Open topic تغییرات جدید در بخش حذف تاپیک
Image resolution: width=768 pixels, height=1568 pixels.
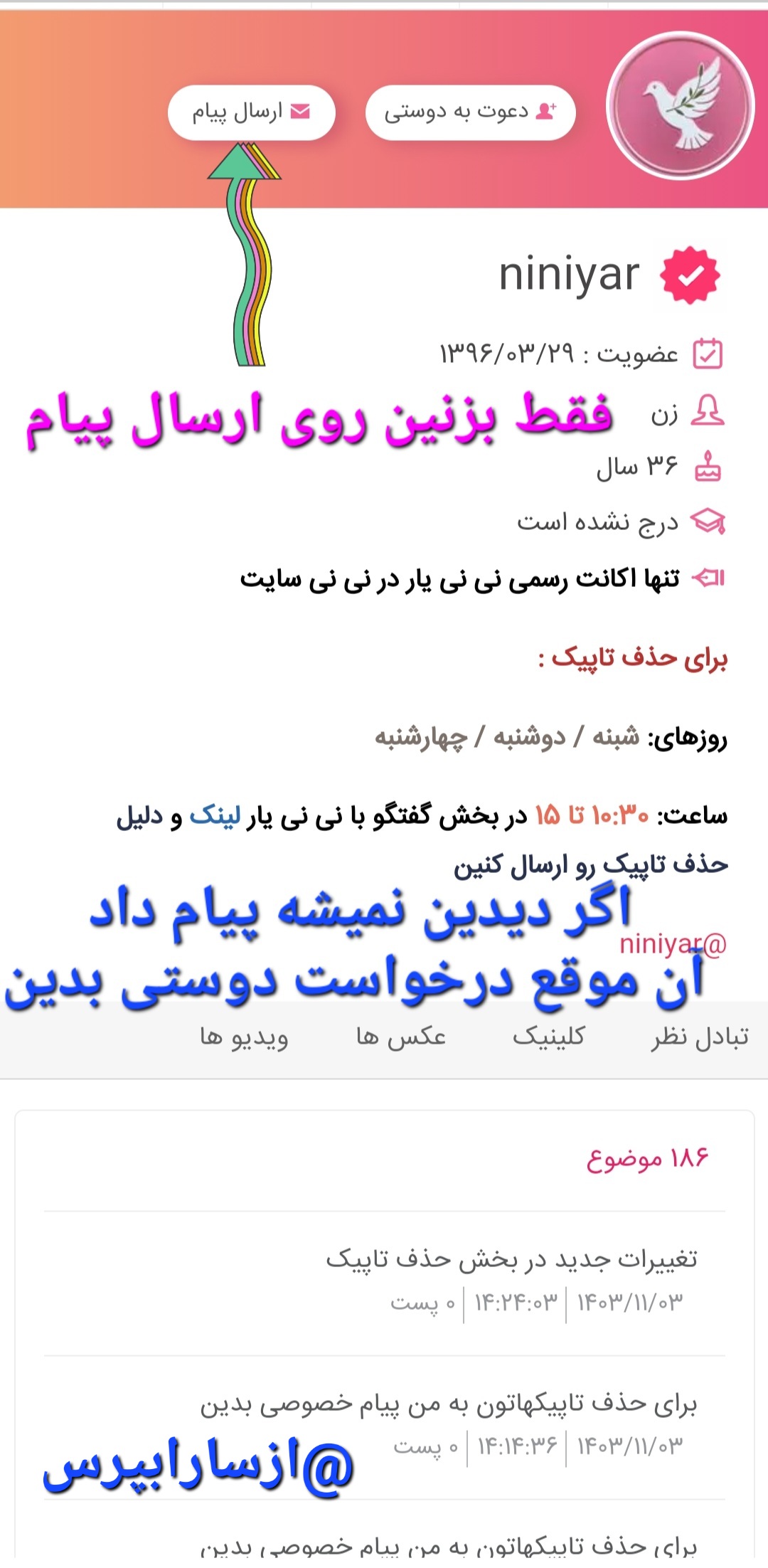(x=511, y=1259)
